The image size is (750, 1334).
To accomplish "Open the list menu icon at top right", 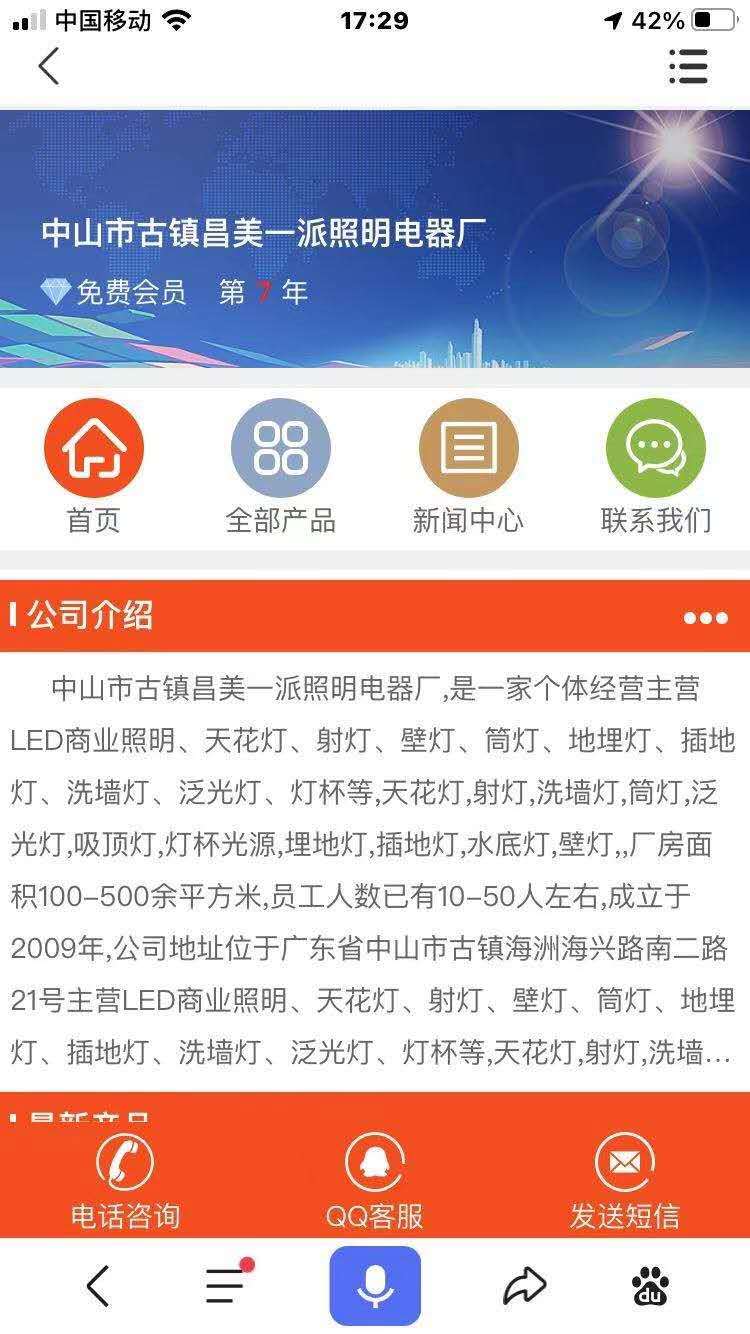I will tap(688, 67).
